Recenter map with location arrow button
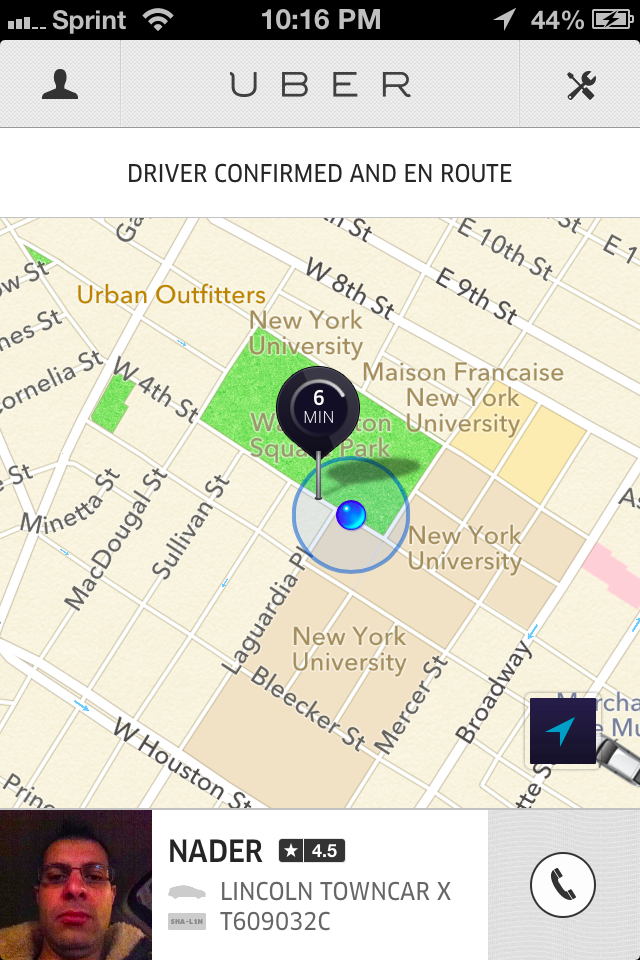 click(562, 731)
